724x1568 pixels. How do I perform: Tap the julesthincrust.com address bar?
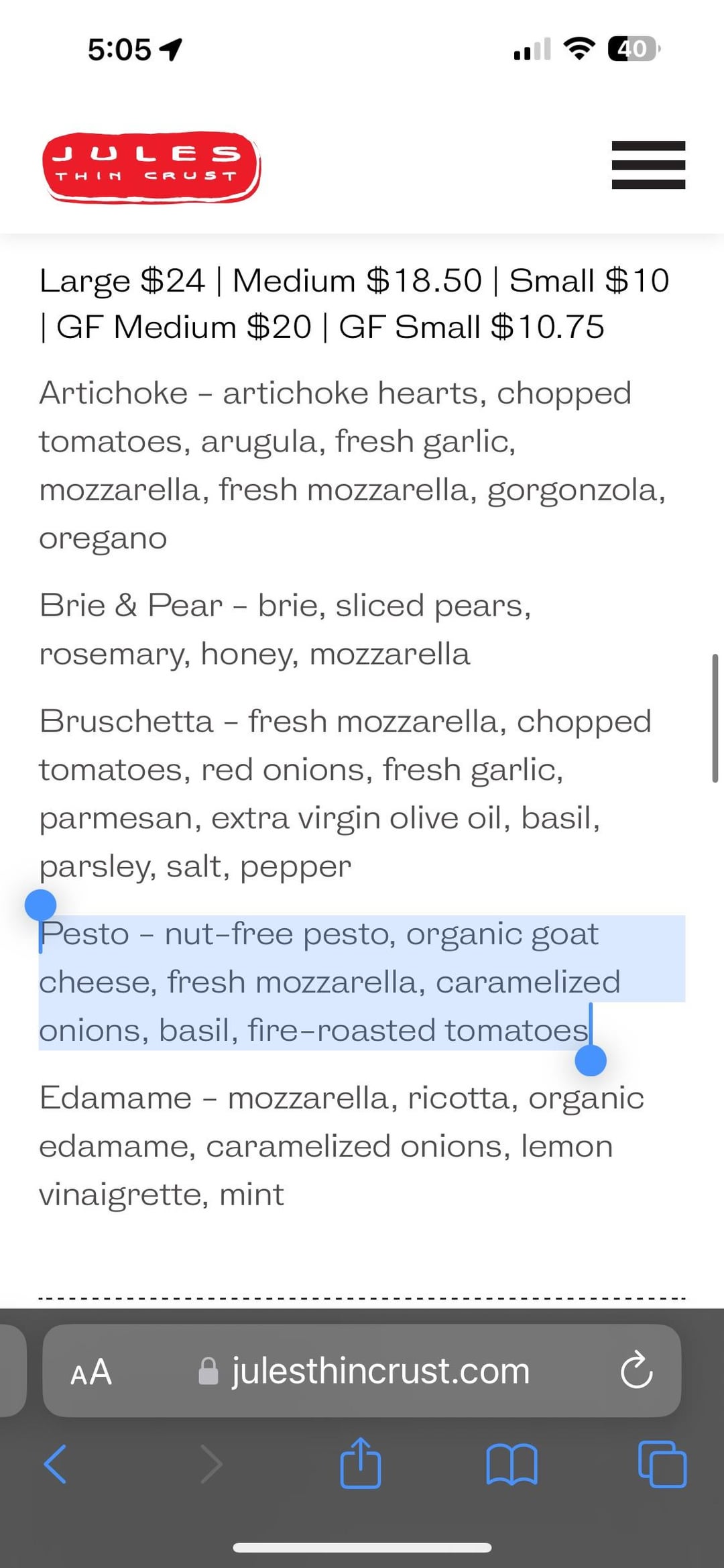click(x=362, y=1371)
